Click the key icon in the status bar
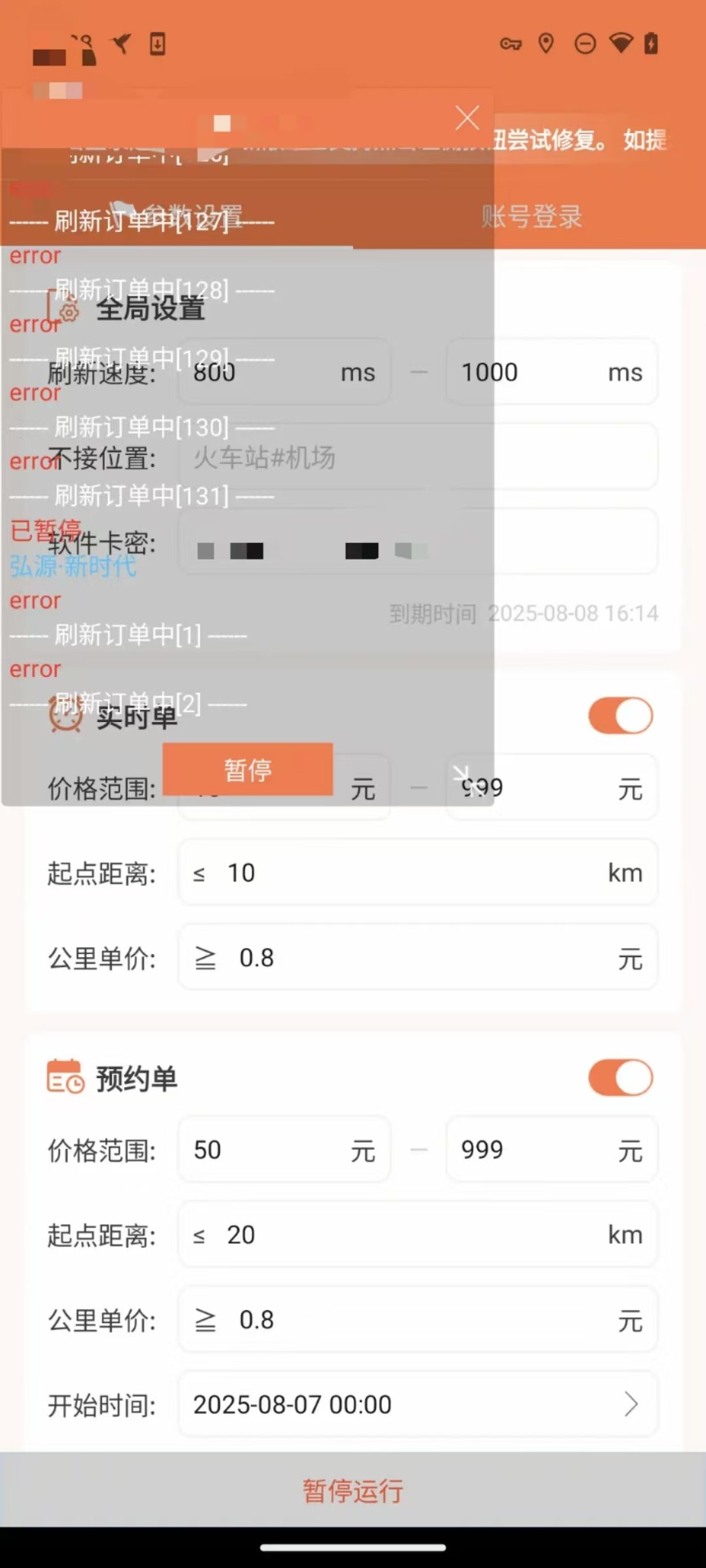 tap(512, 44)
